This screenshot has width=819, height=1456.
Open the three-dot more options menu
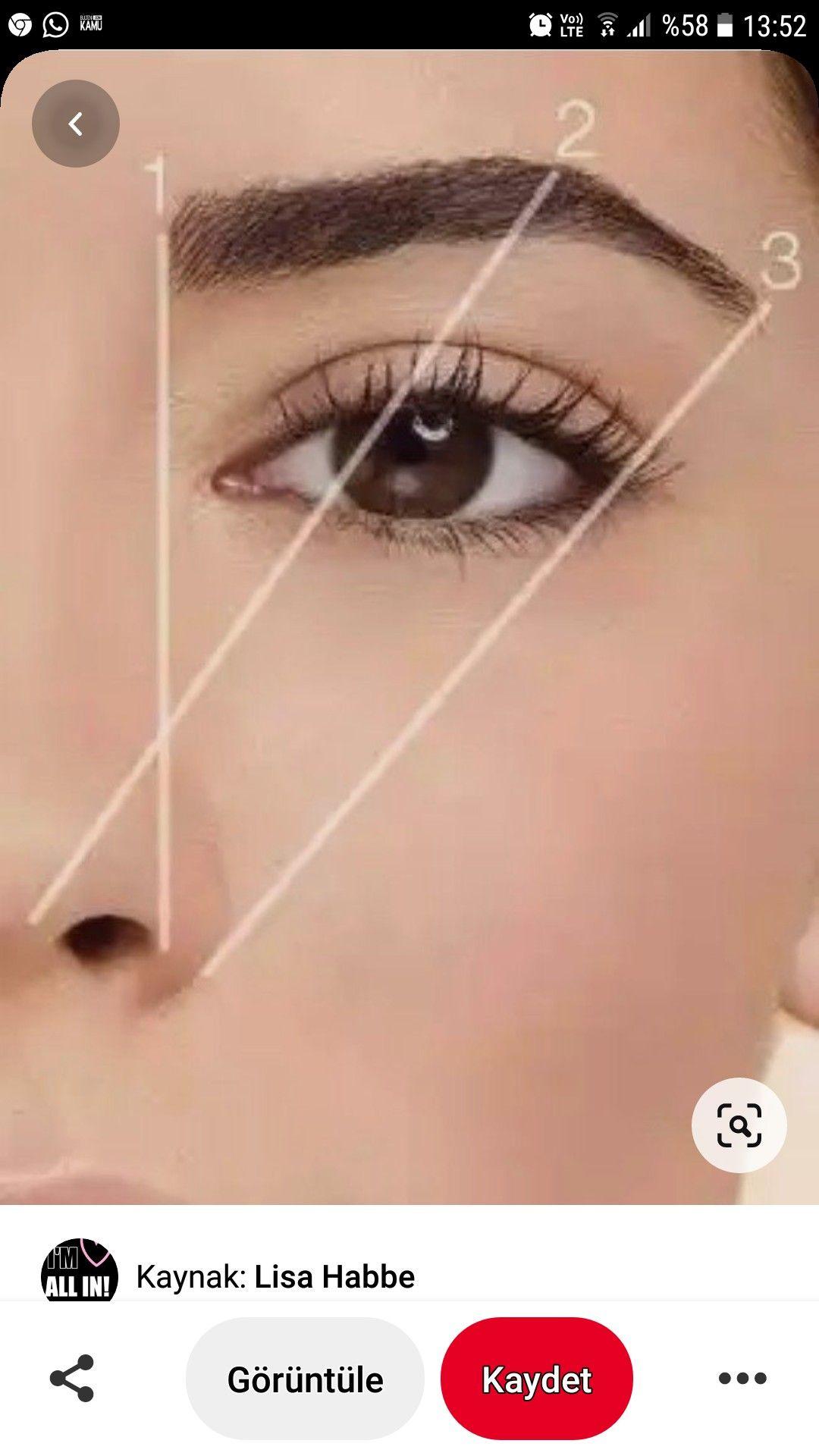(x=742, y=1378)
